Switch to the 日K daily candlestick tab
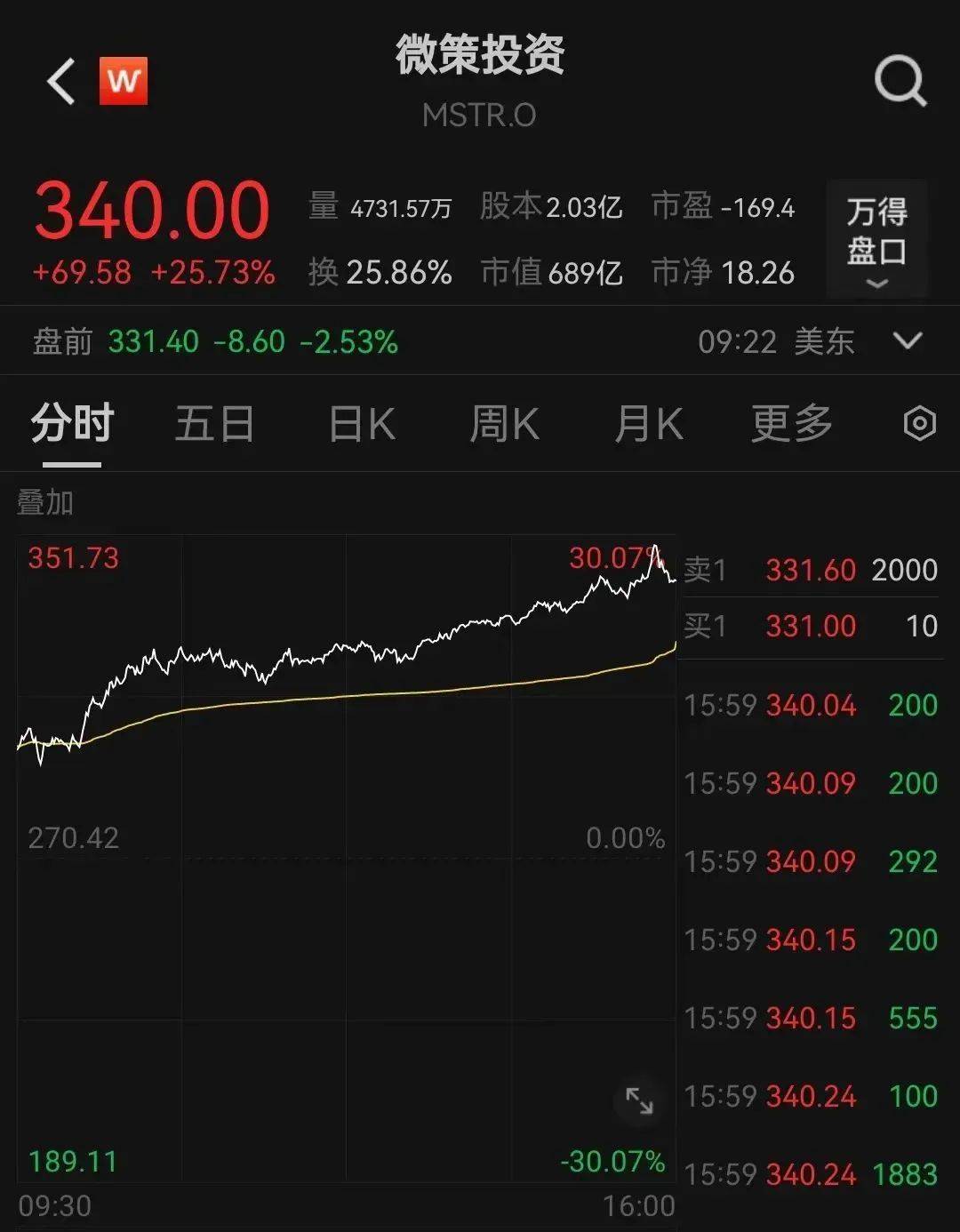The image size is (960, 1232). point(359,424)
